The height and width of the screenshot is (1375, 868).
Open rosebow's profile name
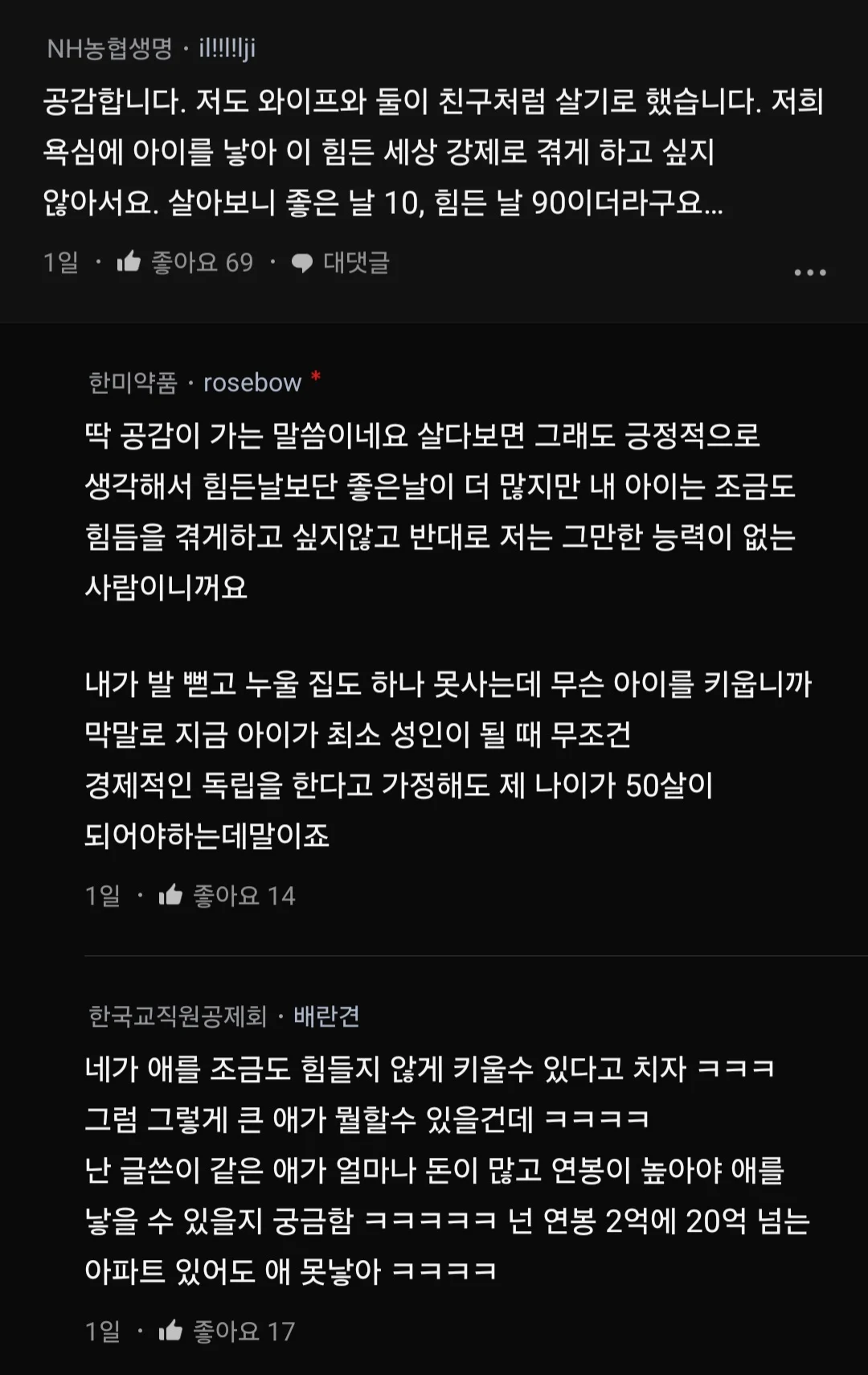(252, 383)
